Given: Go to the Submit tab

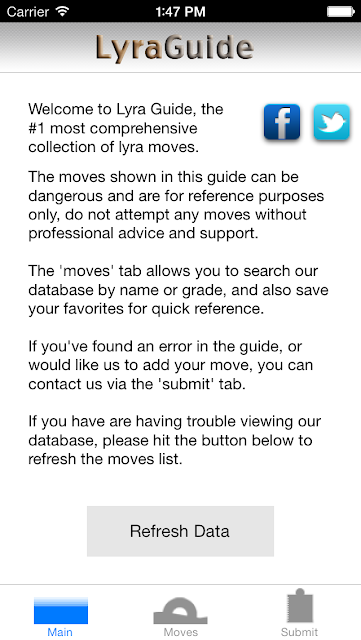Looking at the screenshot, I should point(300,613).
